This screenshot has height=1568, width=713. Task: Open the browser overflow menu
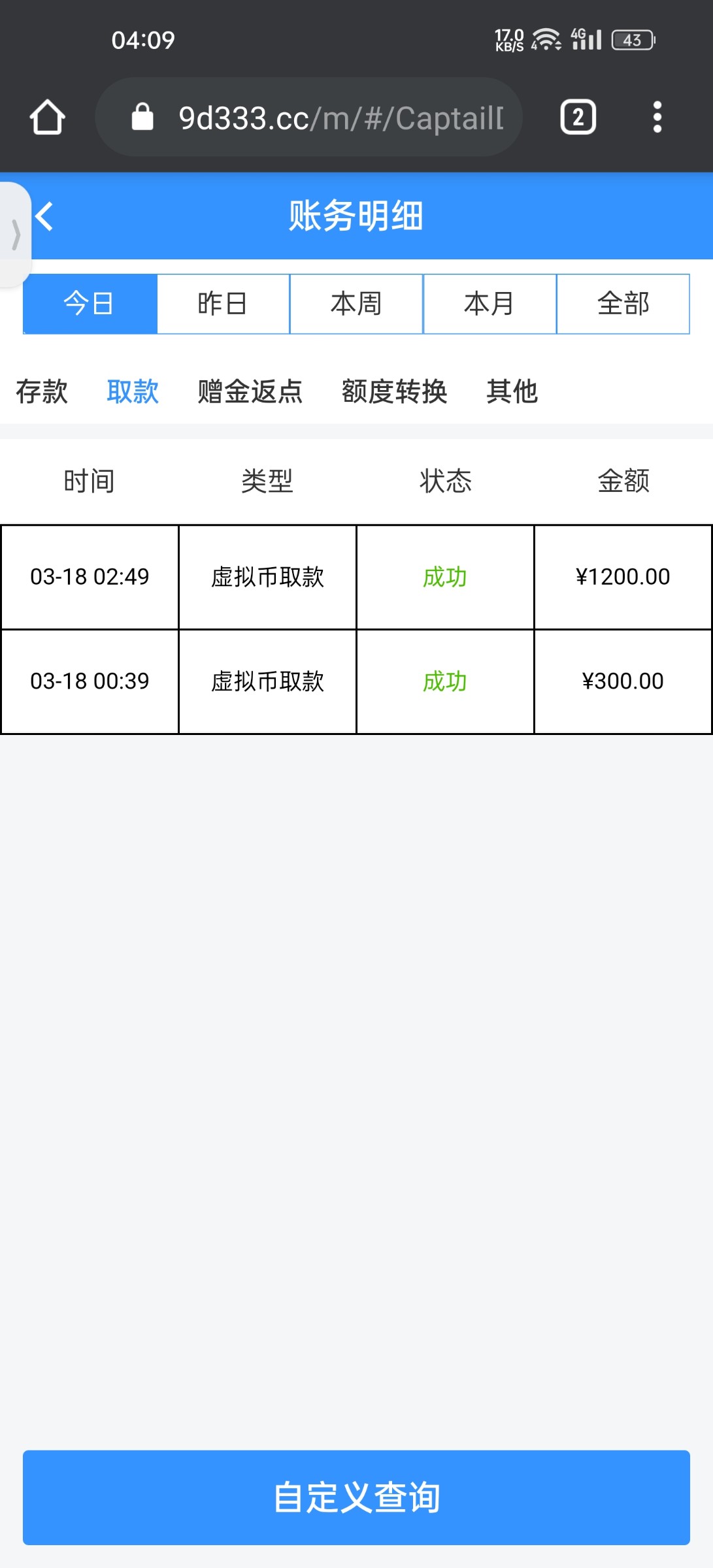tap(657, 118)
